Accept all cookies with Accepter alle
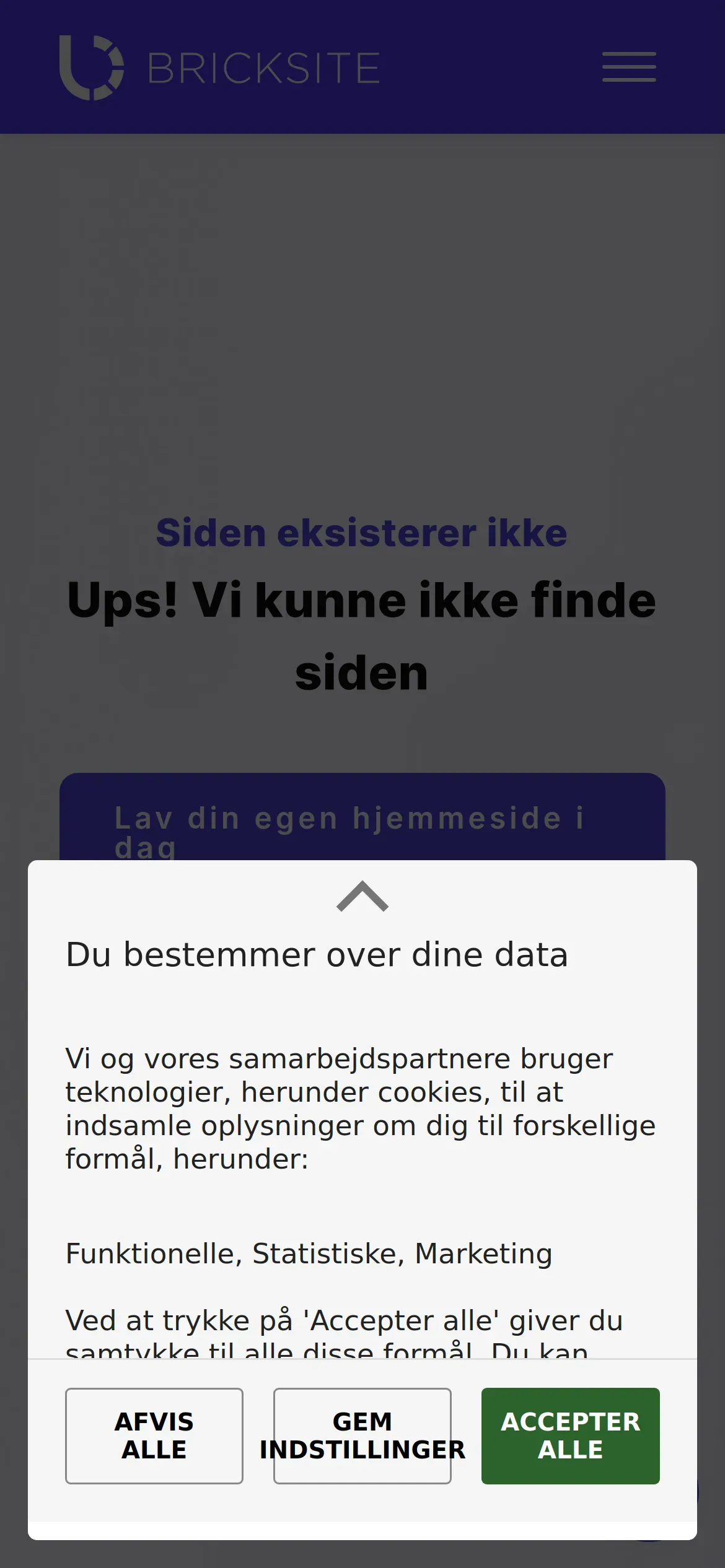This screenshot has width=725, height=1568. coord(571,1435)
